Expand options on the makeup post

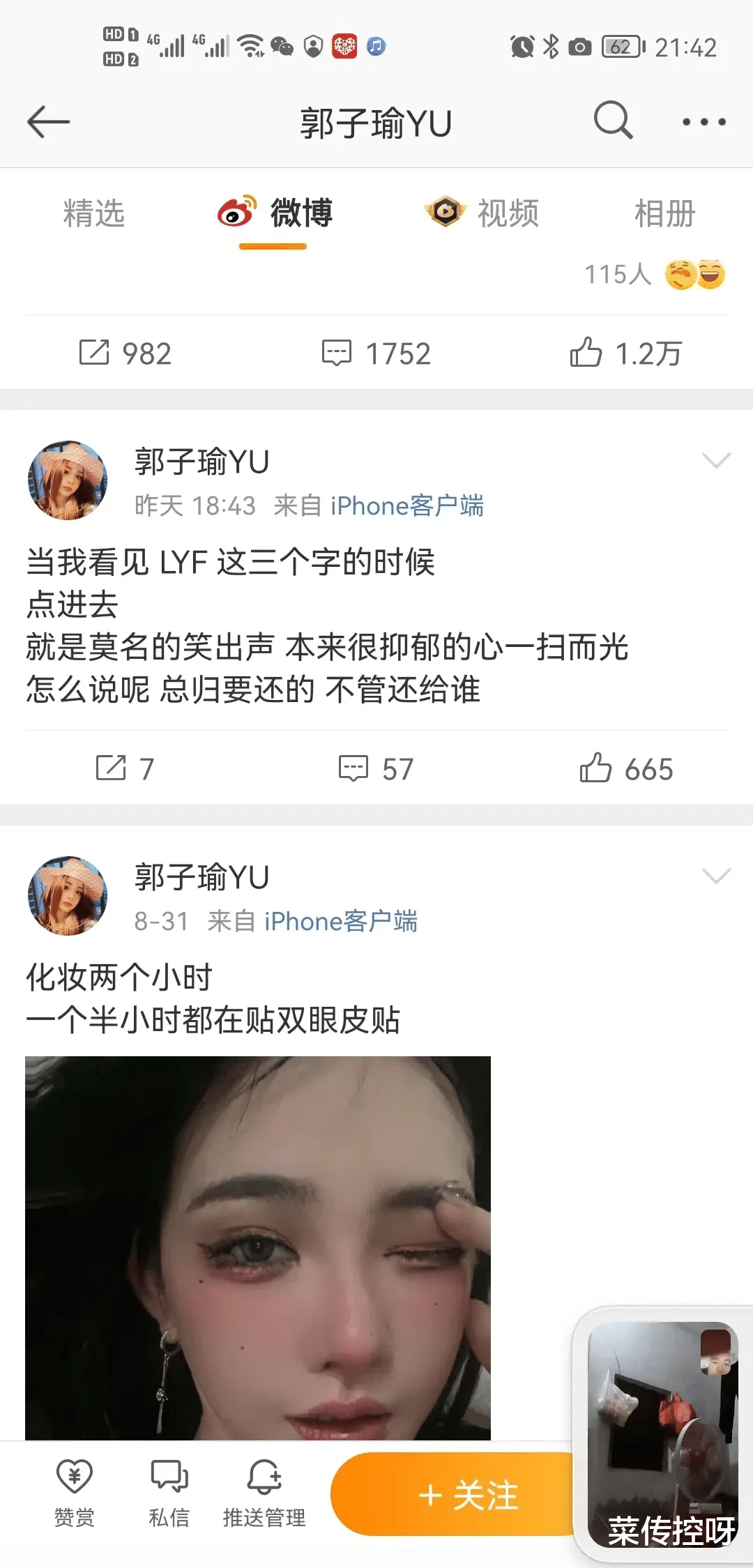click(717, 877)
